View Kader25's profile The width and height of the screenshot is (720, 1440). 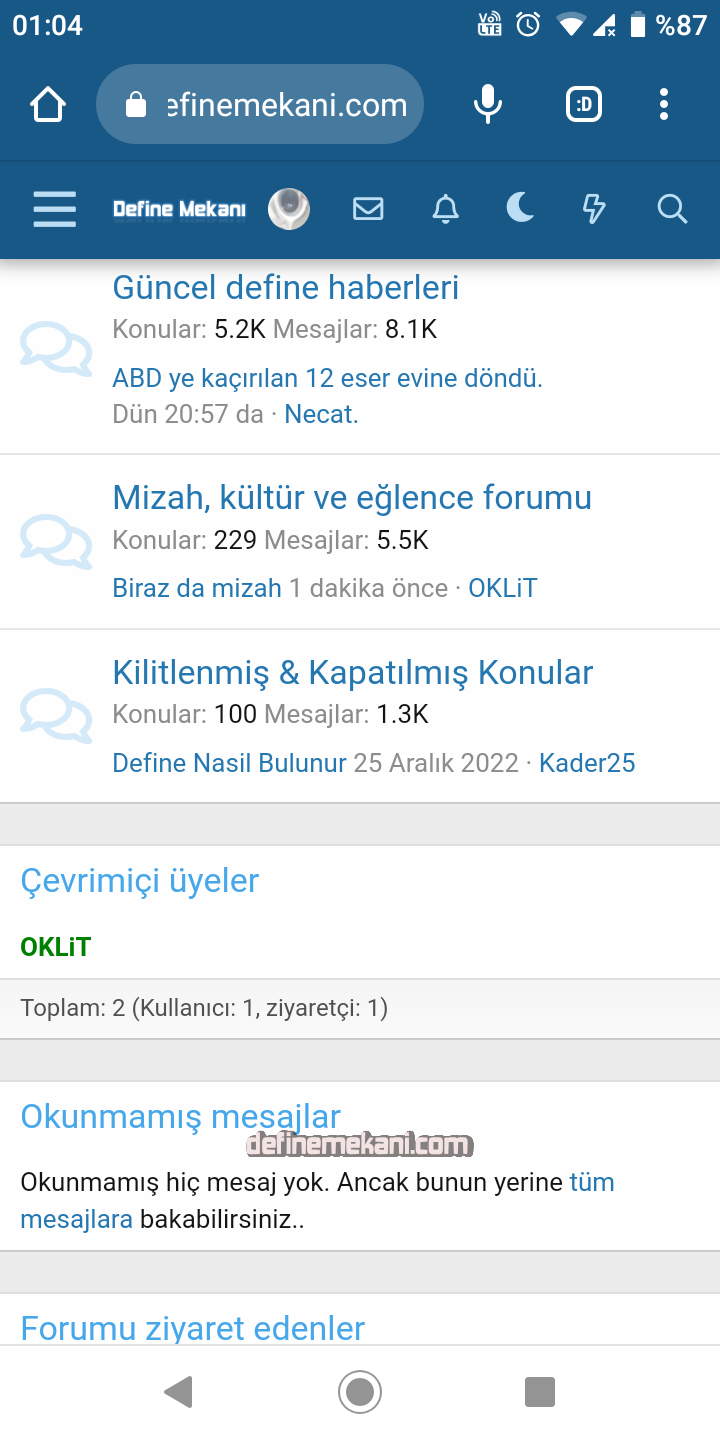pyautogui.click(x=587, y=763)
